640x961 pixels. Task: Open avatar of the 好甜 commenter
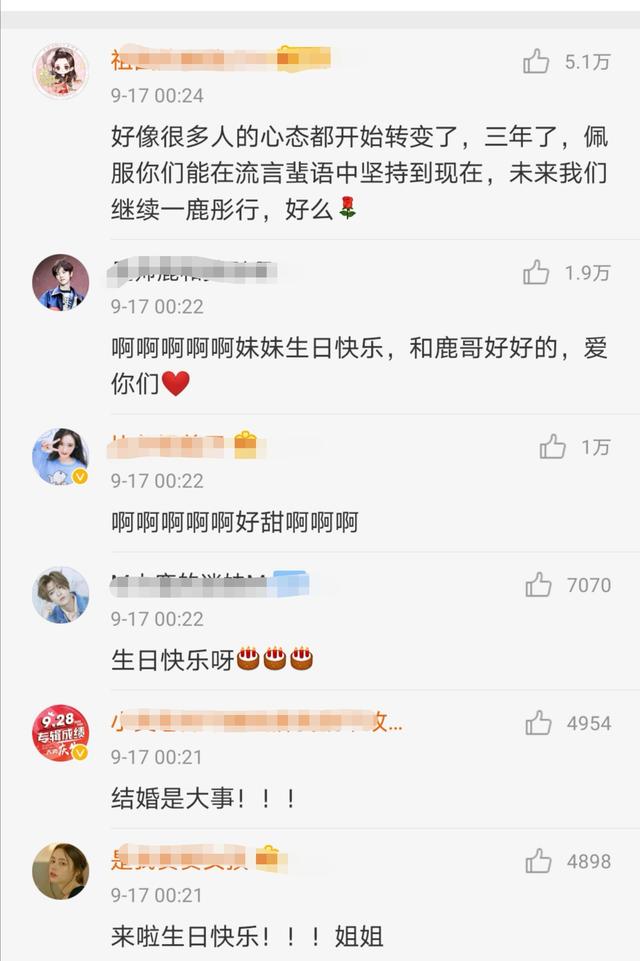pyautogui.click(x=60, y=457)
